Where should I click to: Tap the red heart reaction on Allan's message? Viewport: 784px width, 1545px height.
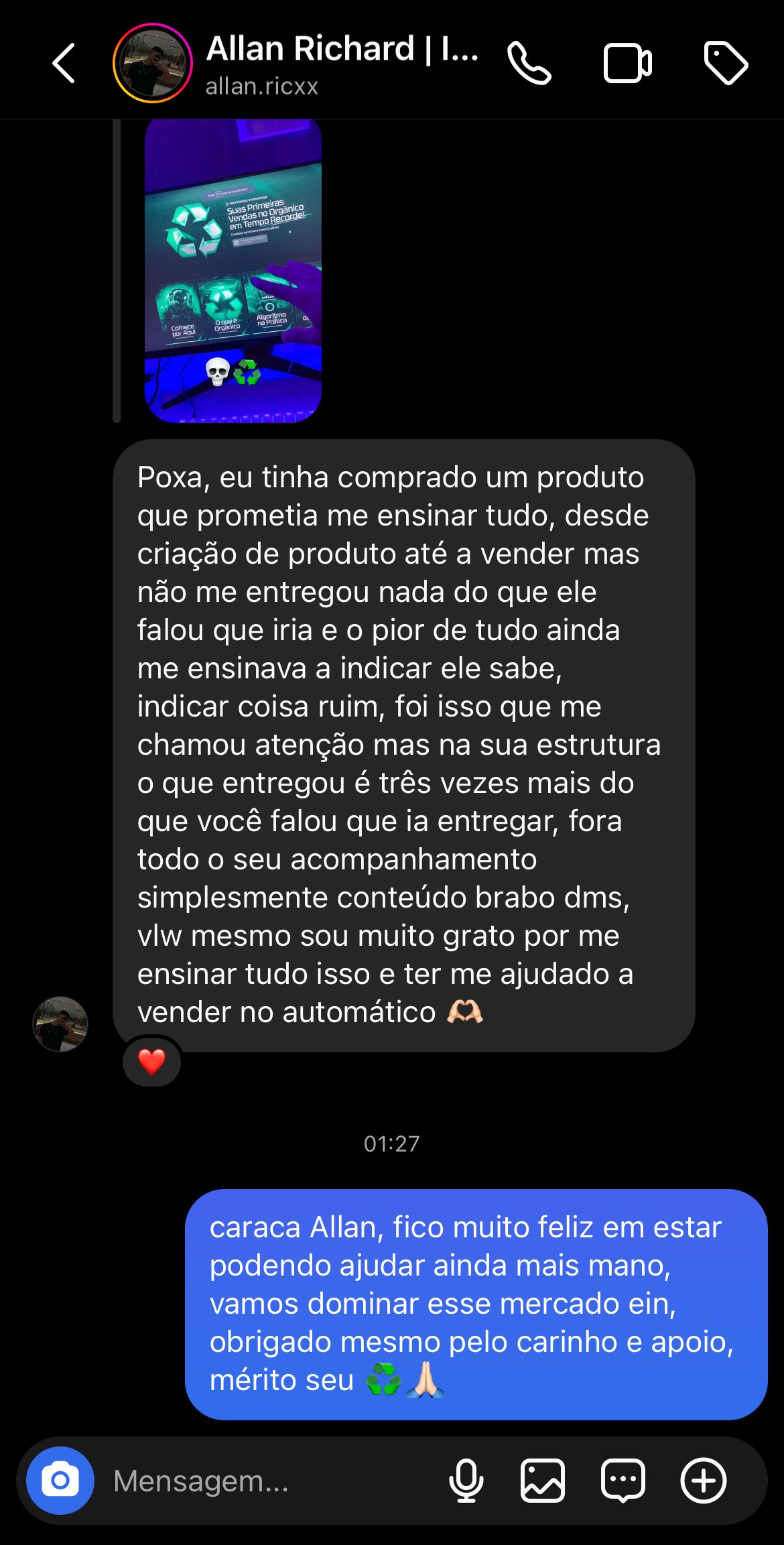(x=151, y=1063)
